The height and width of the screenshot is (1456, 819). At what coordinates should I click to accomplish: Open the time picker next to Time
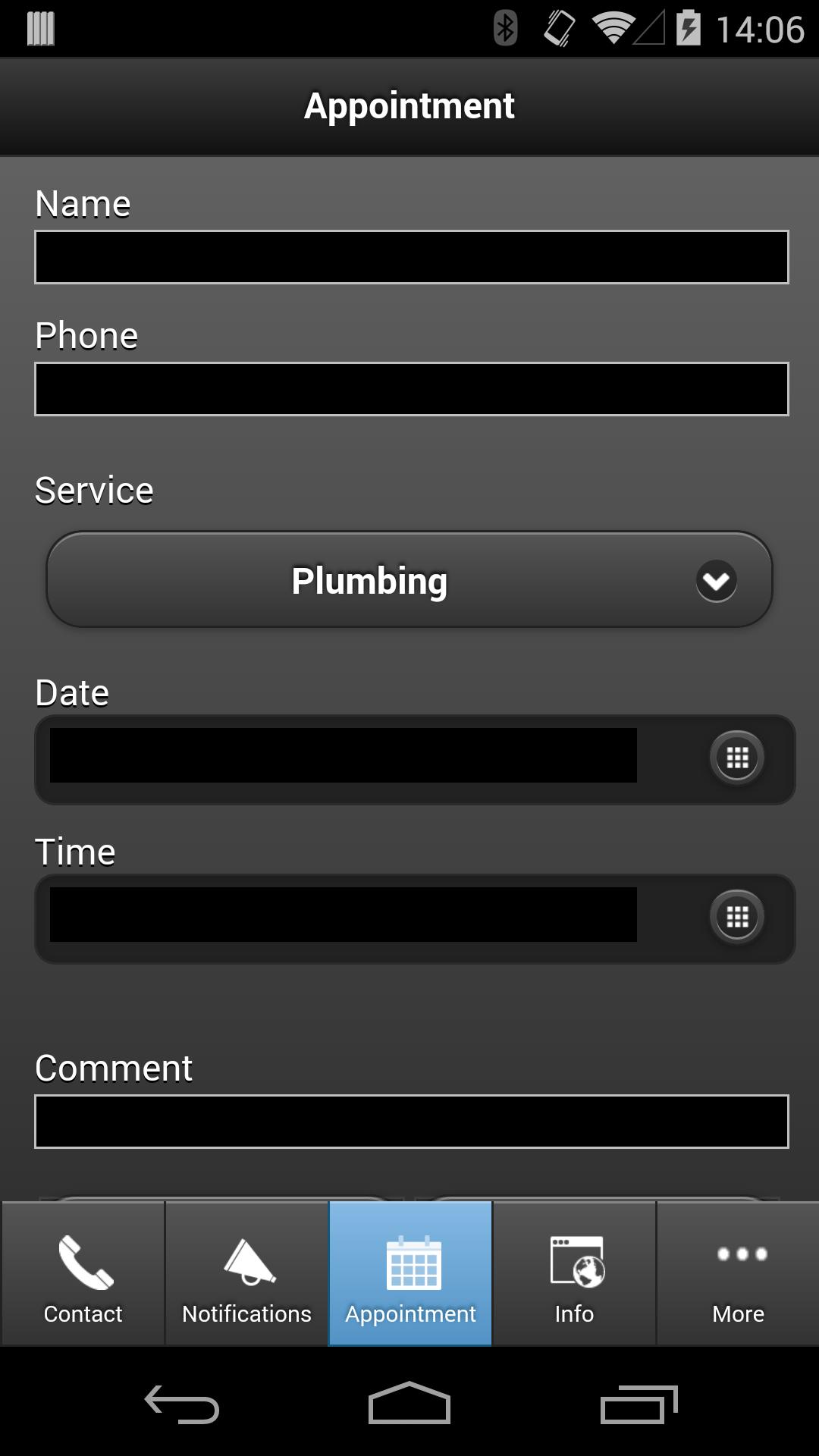click(x=736, y=917)
